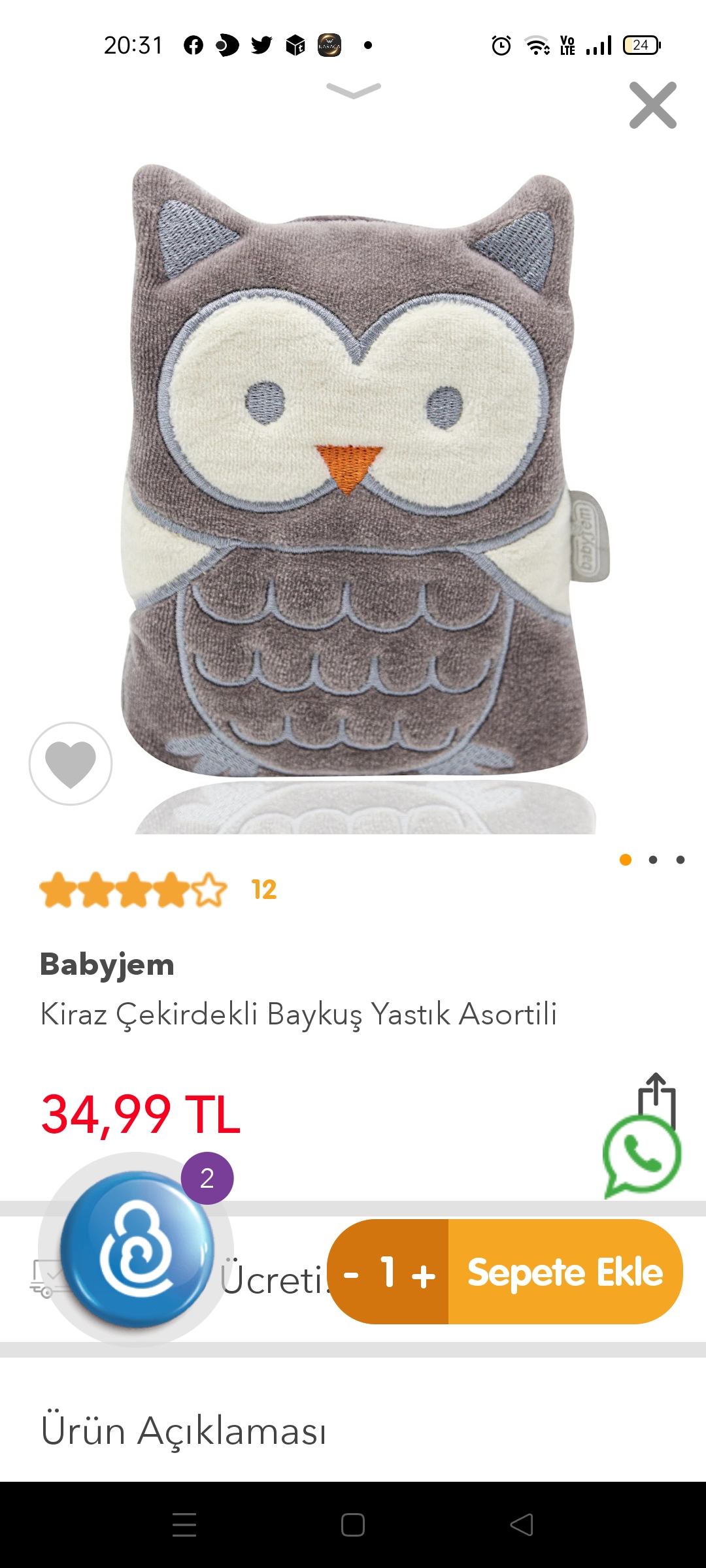The image size is (706, 1568).
Task: Collapse the sheet with the top chevron
Action: [x=353, y=91]
